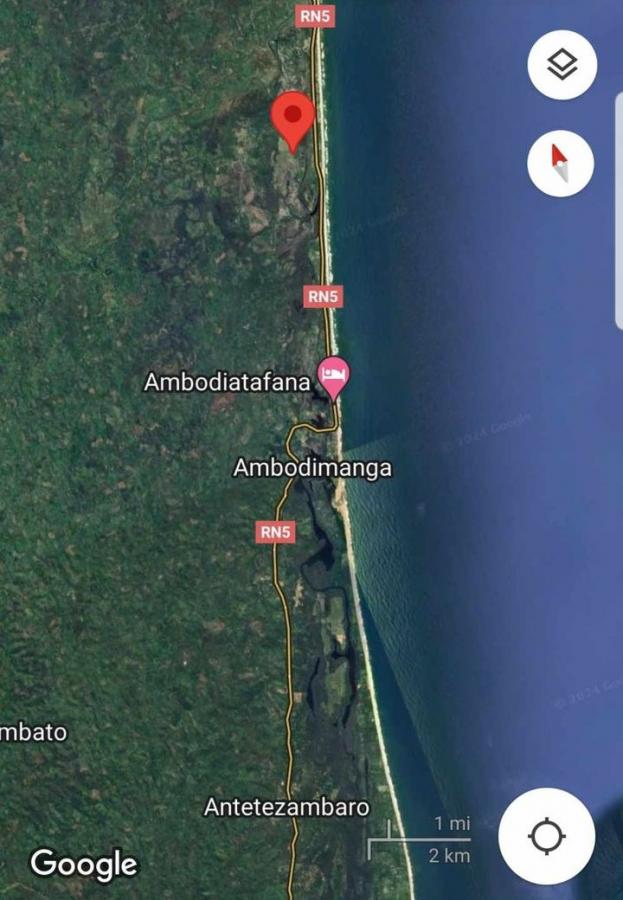Screen dimensions: 623x900
Task: Tap the compass to reset north
Action: click(560, 162)
